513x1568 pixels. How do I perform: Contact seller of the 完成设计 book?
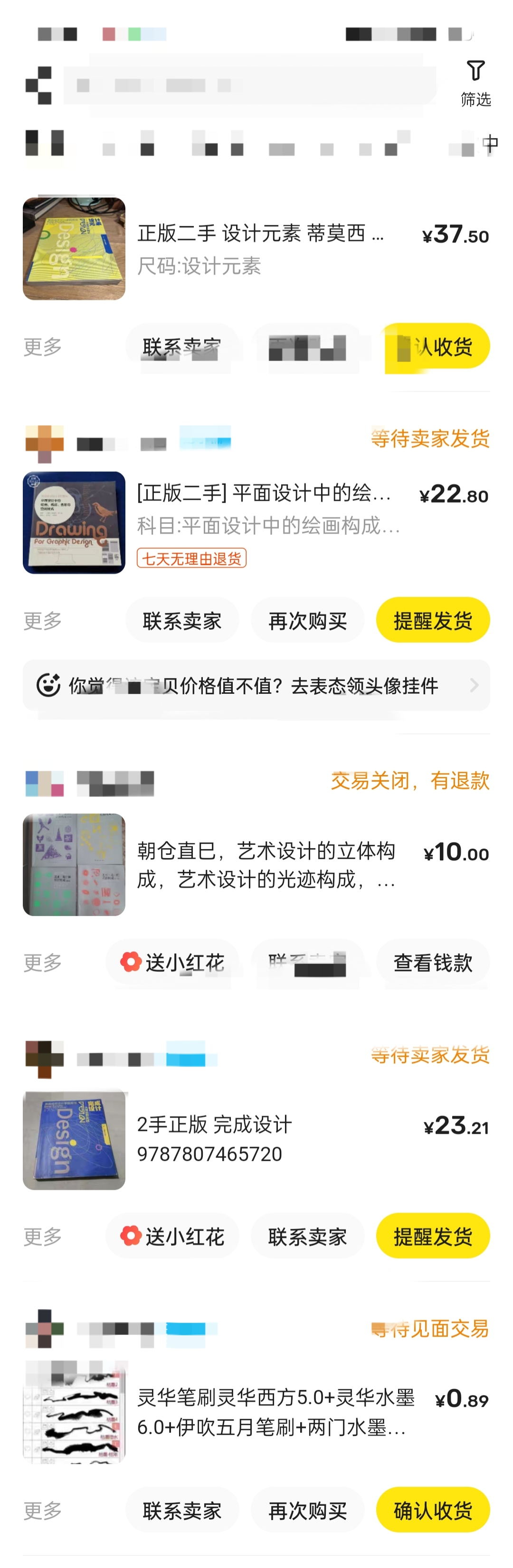(x=307, y=1236)
